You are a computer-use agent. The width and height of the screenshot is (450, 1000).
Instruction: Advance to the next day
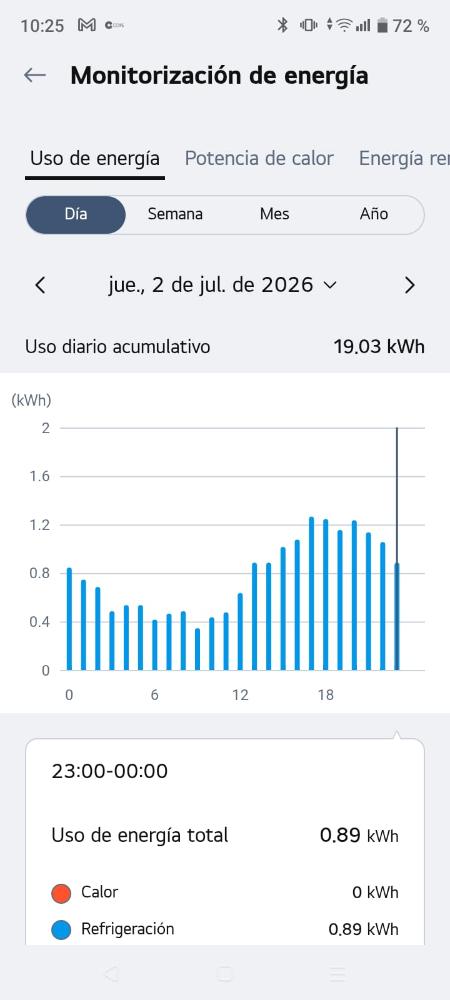[410, 285]
